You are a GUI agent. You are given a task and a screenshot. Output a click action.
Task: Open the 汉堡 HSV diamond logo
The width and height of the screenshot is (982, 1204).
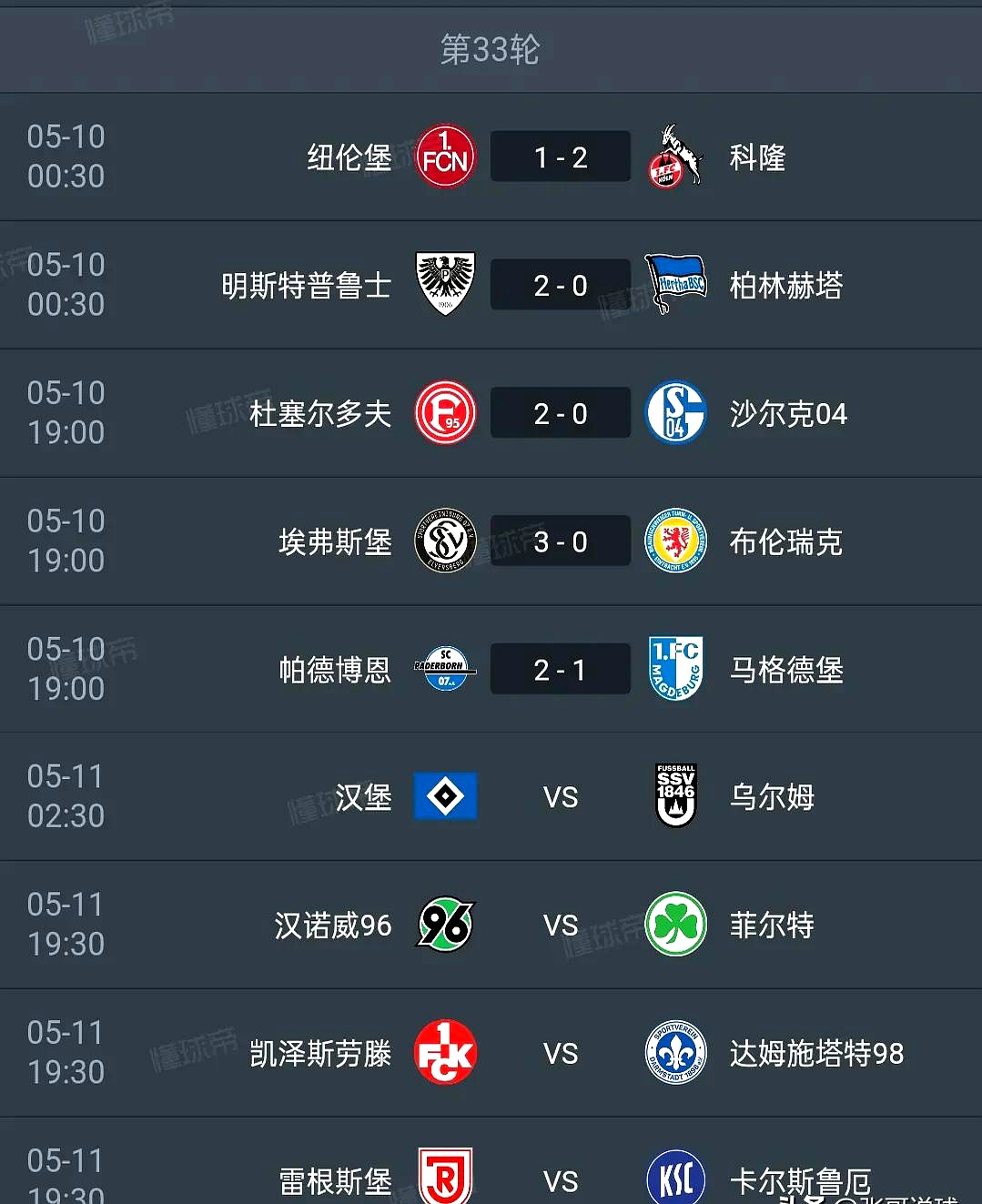coord(445,797)
